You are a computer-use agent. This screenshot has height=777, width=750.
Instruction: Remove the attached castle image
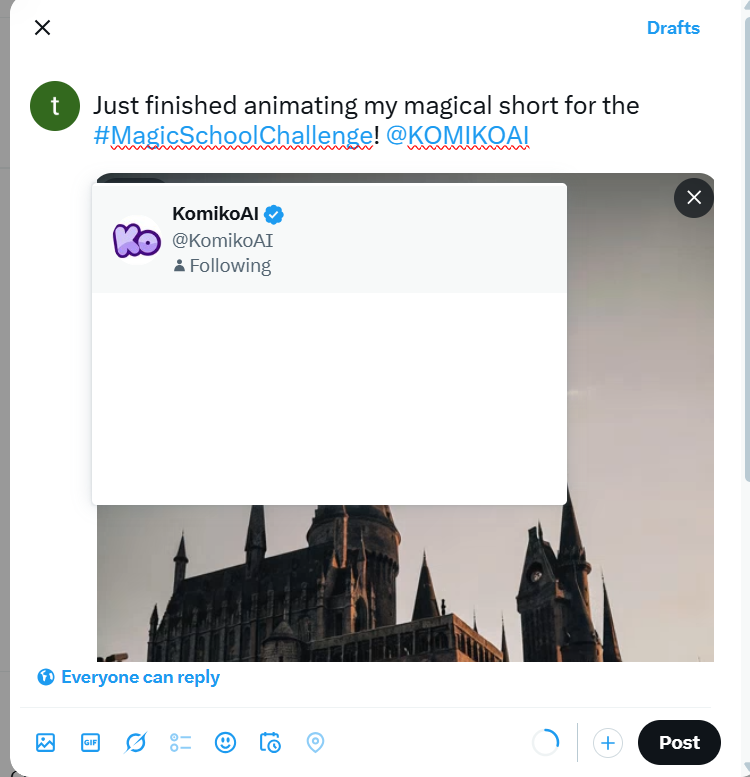694,197
